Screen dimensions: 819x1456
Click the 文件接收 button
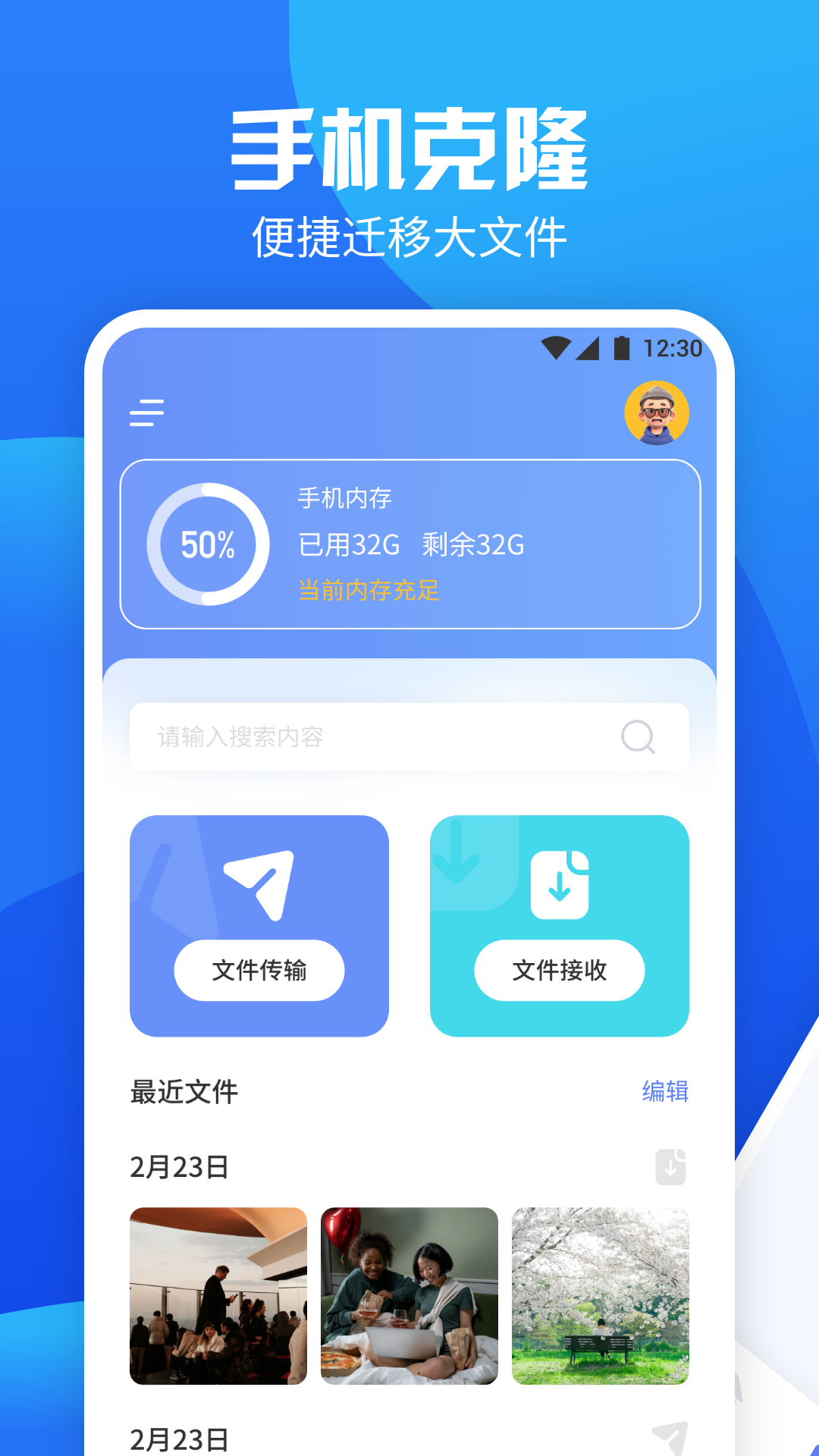click(560, 971)
